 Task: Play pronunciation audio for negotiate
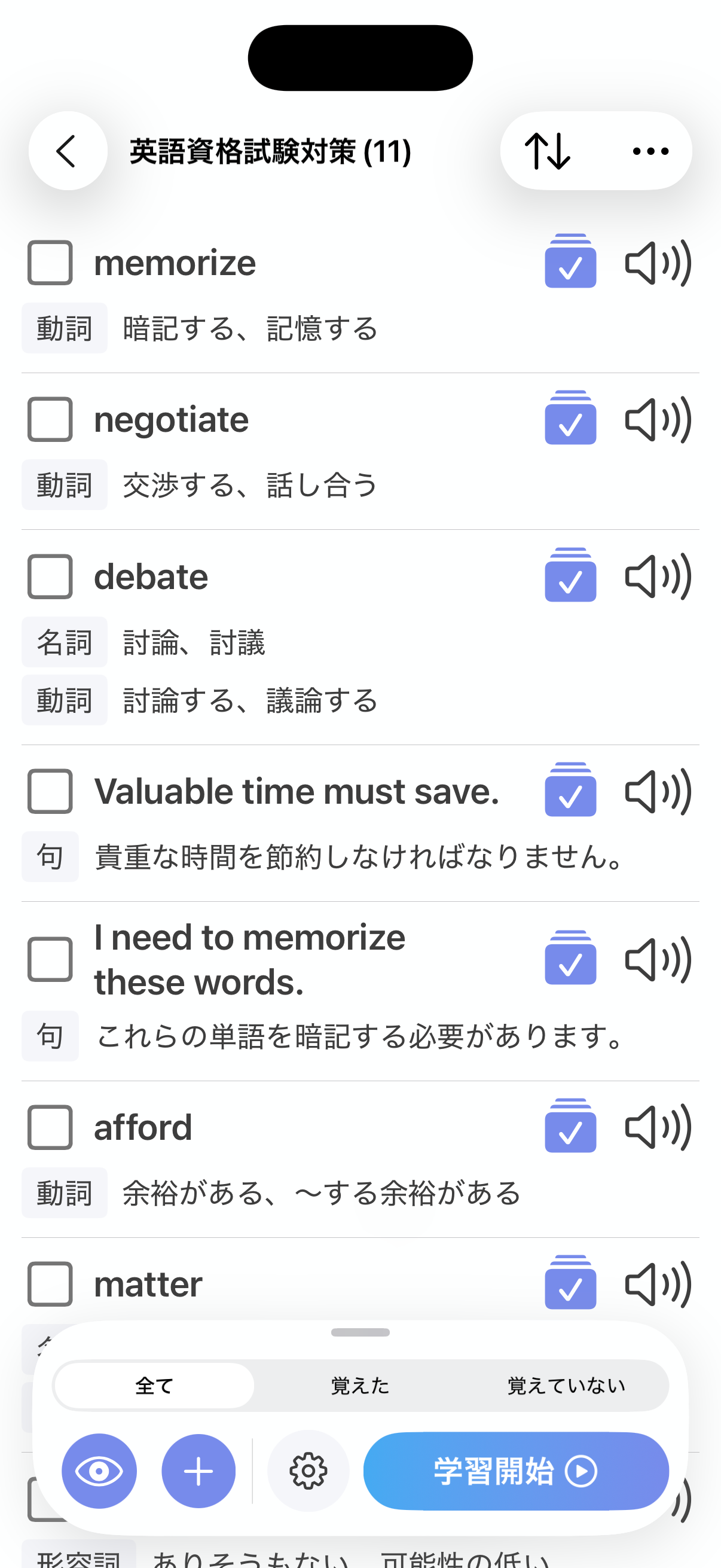click(x=658, y=419)
